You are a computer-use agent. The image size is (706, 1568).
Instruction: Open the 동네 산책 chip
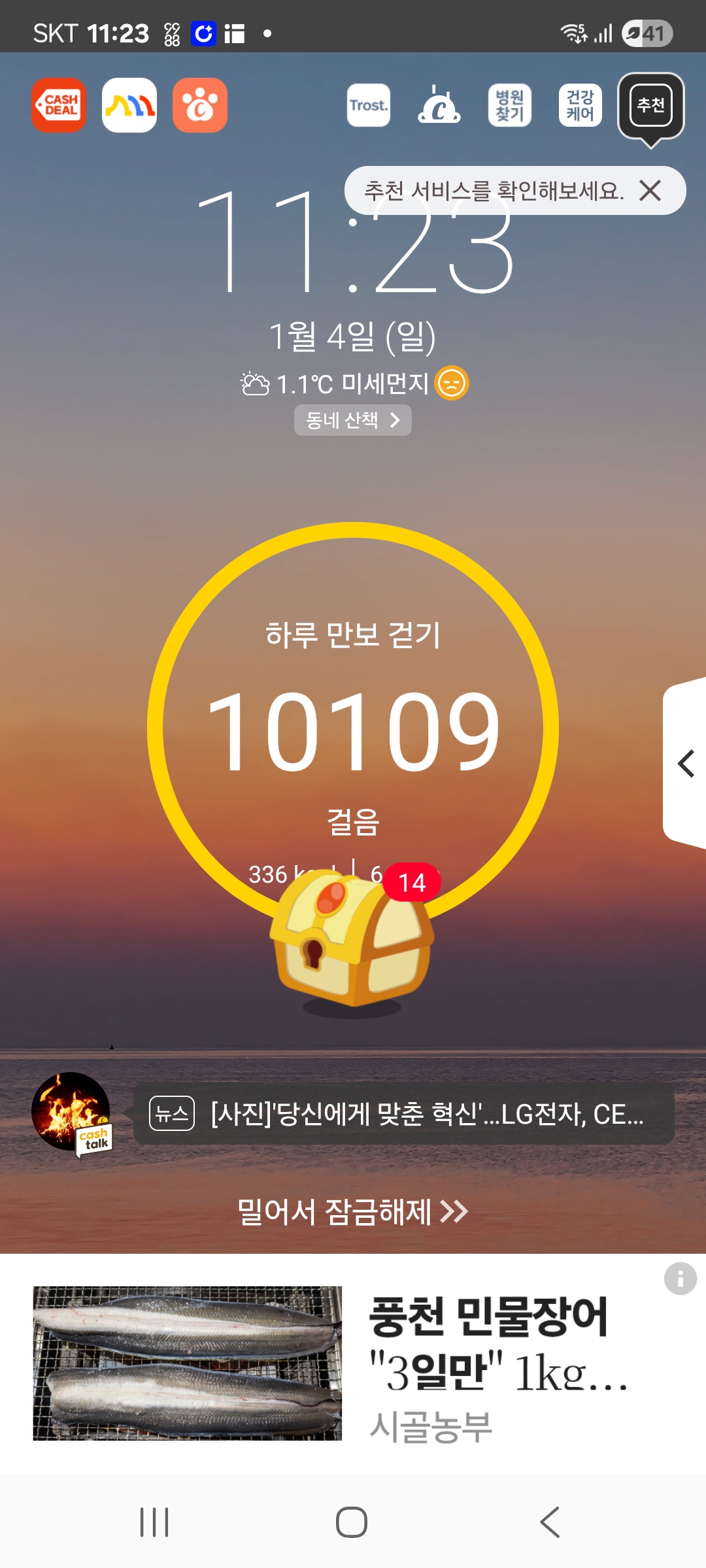(353, 420)
